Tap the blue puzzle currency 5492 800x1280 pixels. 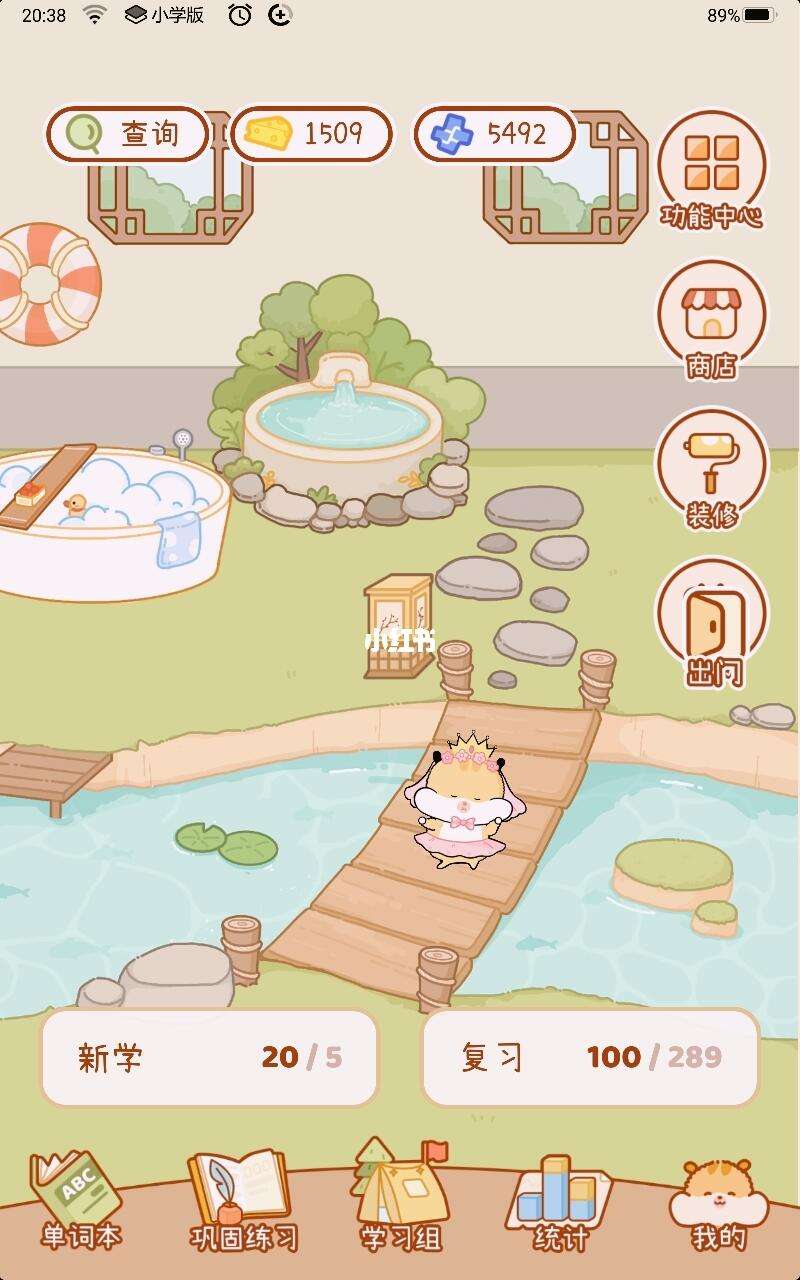pyautogui.click(x=494, y=134)
